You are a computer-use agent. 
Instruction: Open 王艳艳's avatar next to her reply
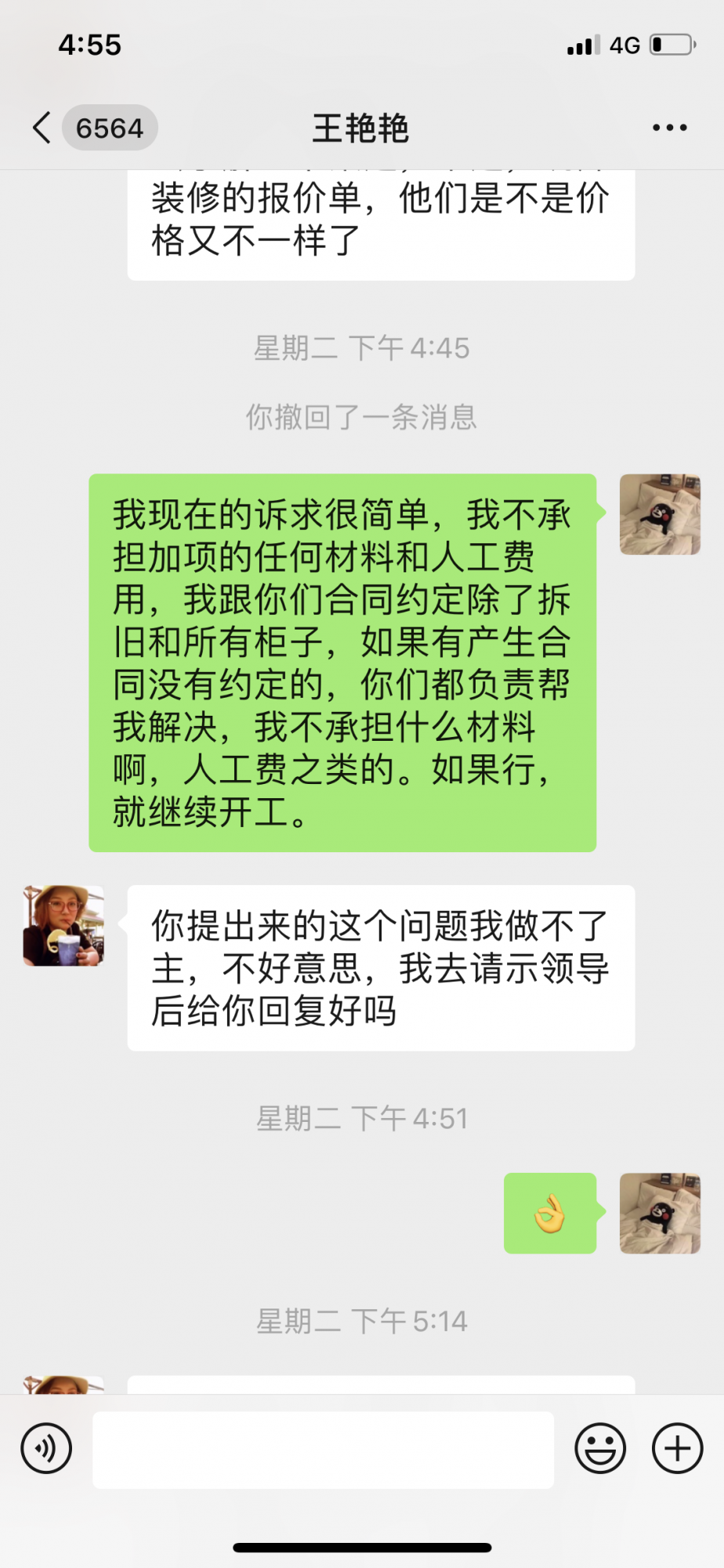(x=63, y=926)
